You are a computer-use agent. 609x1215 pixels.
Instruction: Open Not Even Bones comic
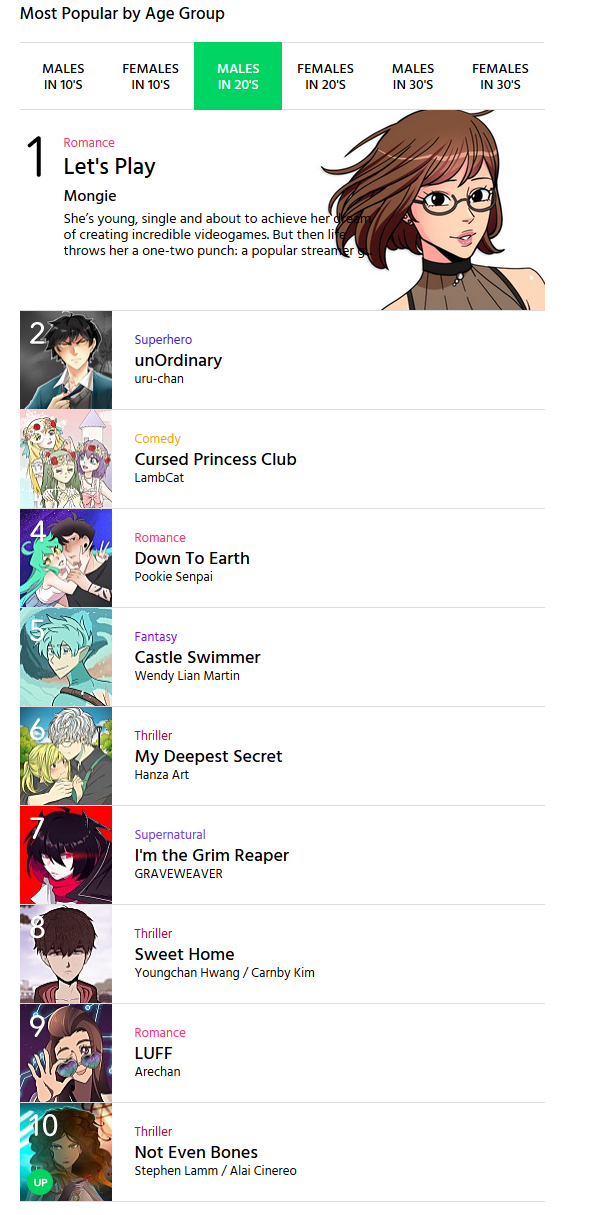(x=196, y=1152)
